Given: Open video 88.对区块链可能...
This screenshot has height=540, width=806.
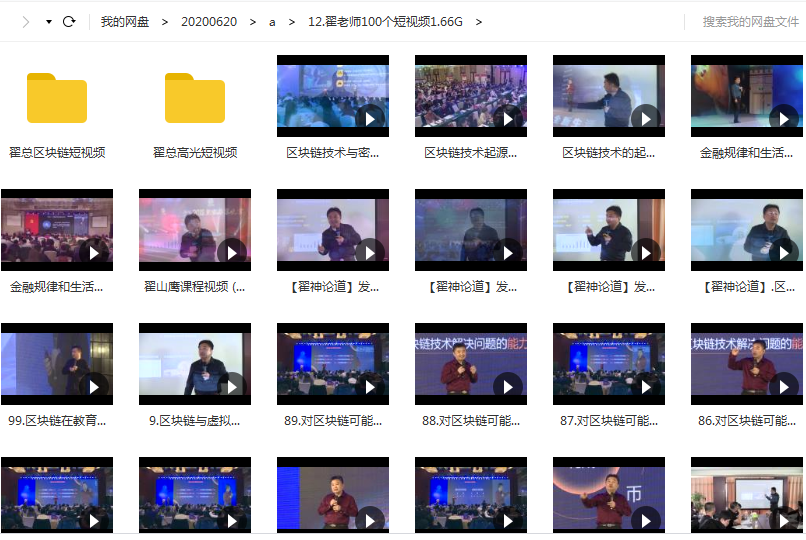Looking at the screenshot, I should (x=470, y=364).
